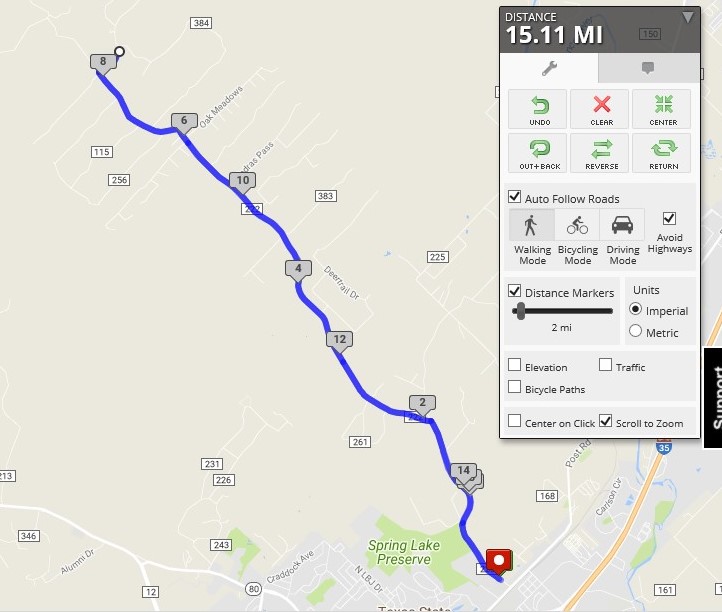The width and height of the screenshot is (722, 612).
Task: Disable Distance Markers checkbox
Action: 515,292
